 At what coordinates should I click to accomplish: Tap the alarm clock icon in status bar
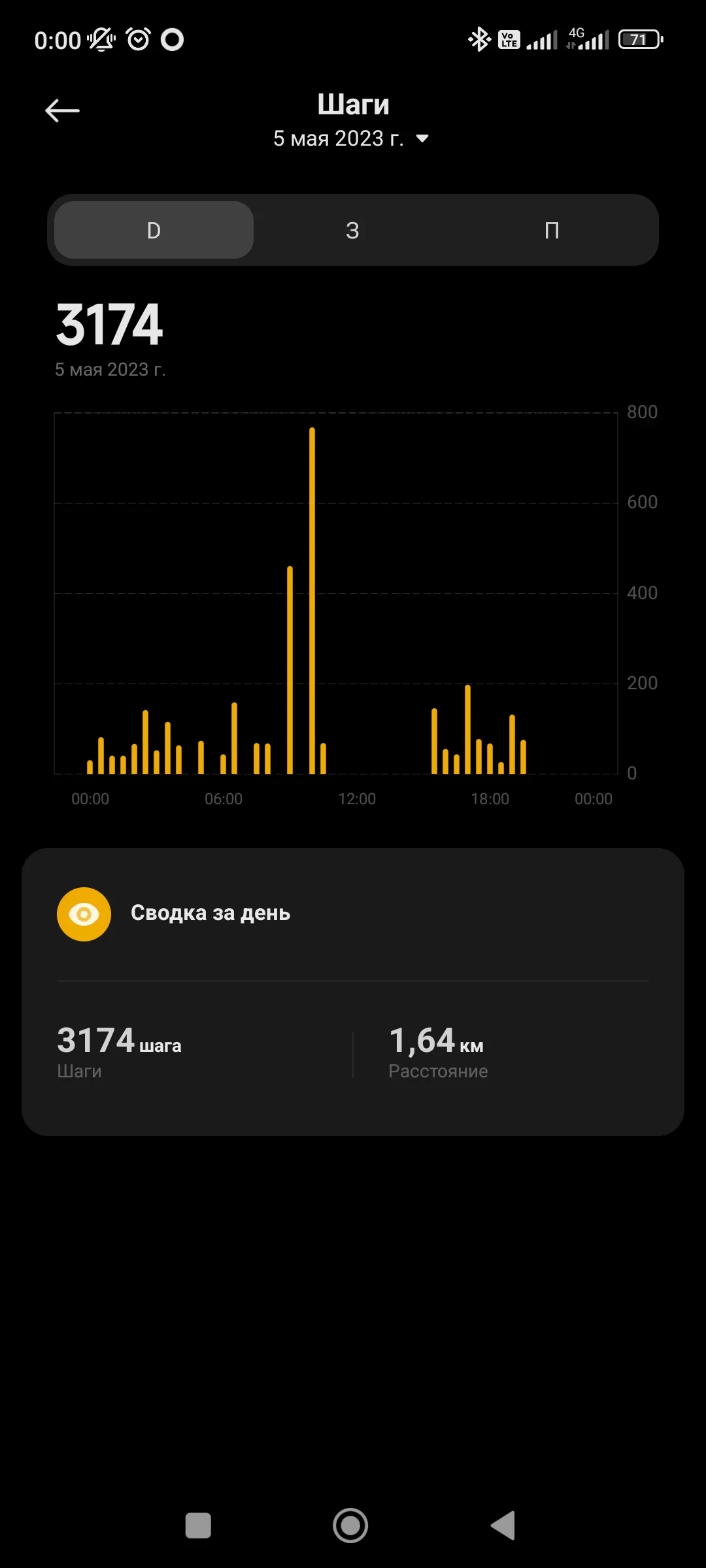pos(138,39)
